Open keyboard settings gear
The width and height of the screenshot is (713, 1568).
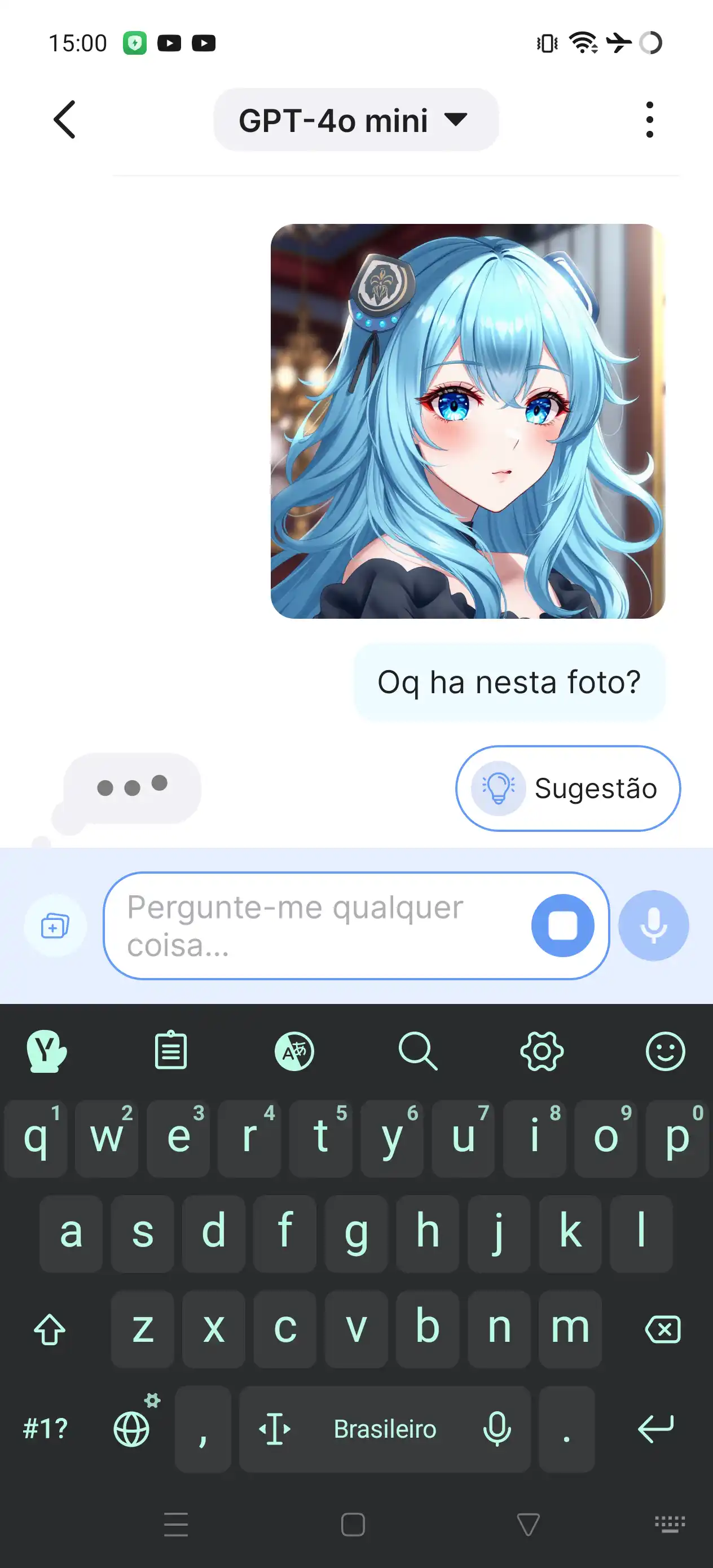542,1051
